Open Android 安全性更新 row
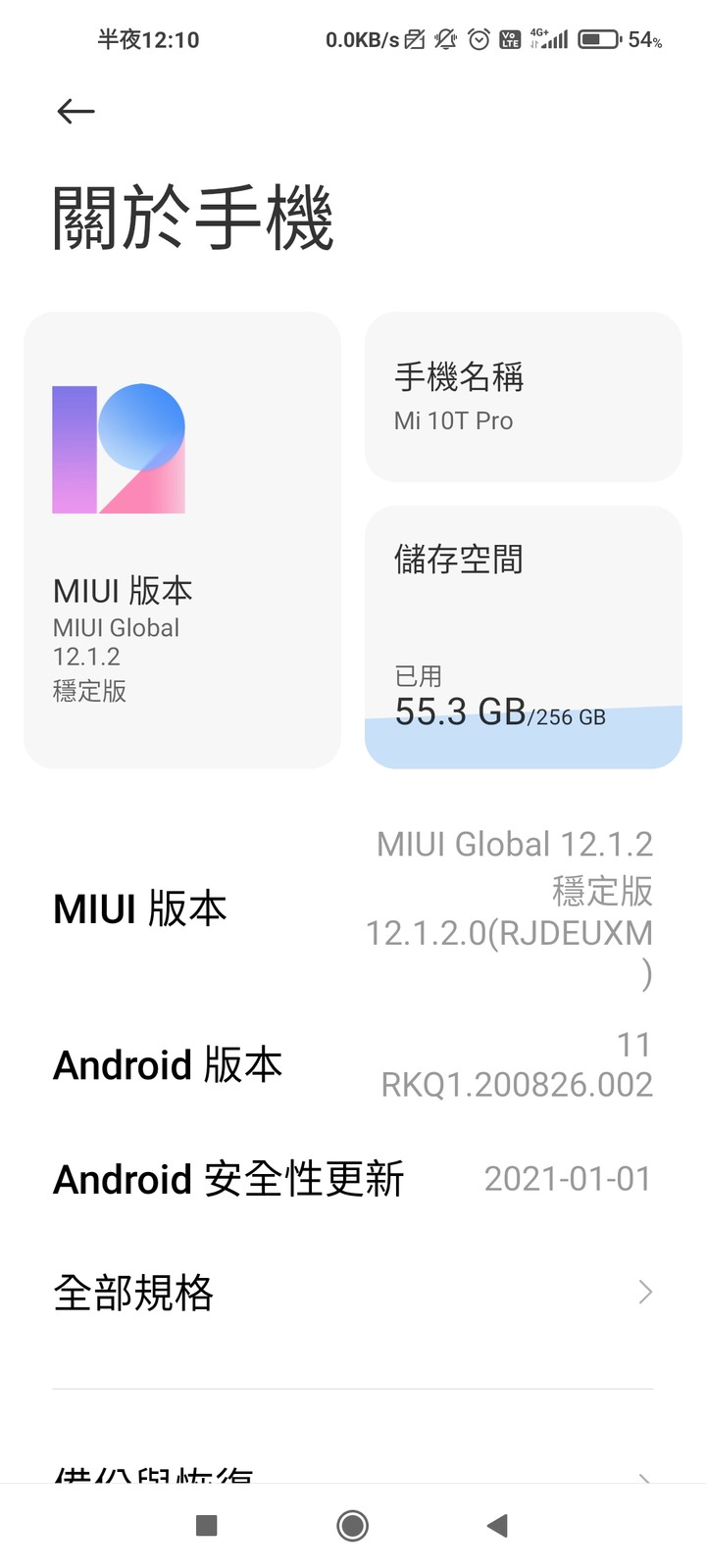Viewport: 706px width, 1568px height. point(353,1179)
